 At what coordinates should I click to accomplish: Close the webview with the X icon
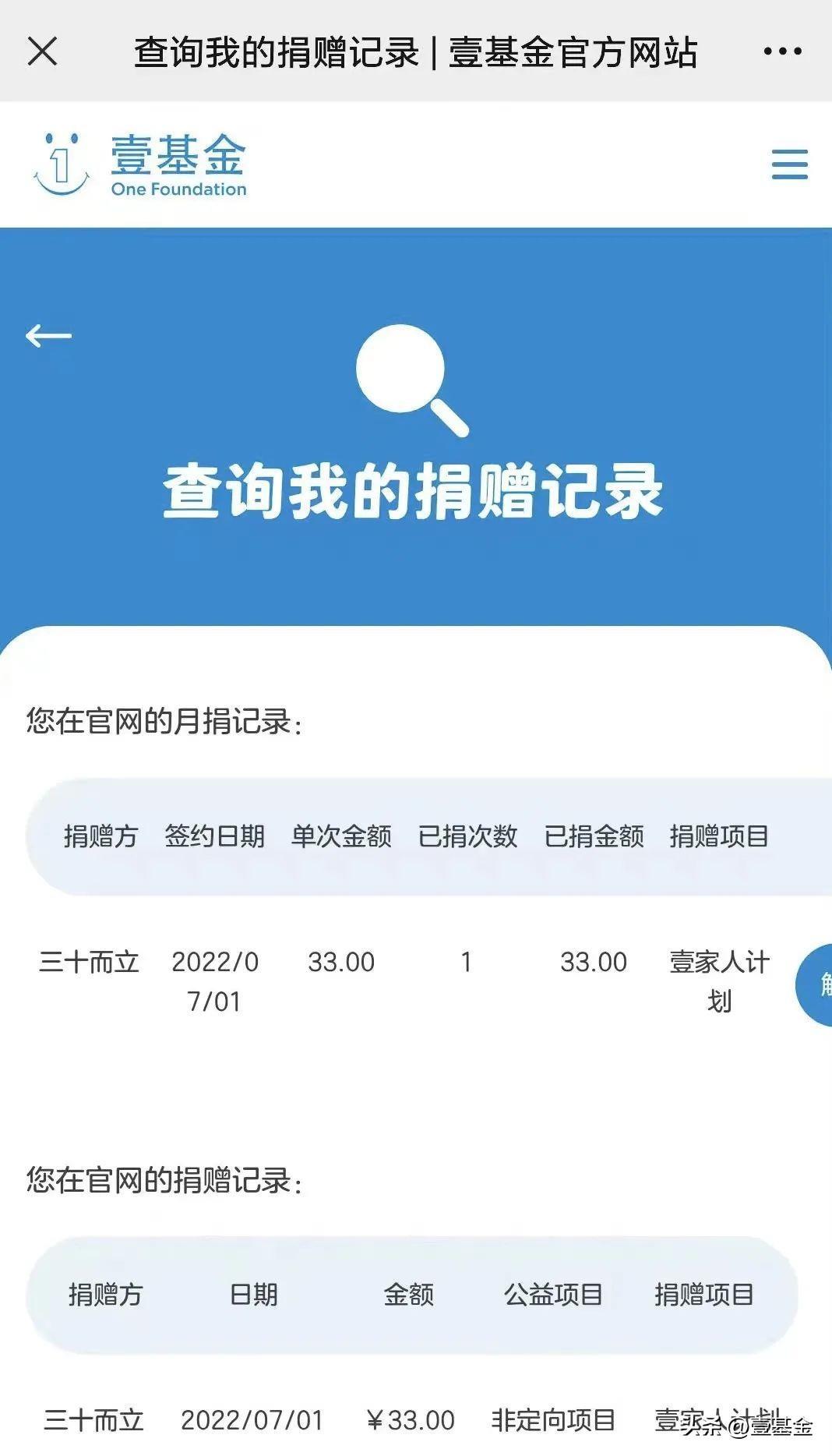[x=42, y=51]
